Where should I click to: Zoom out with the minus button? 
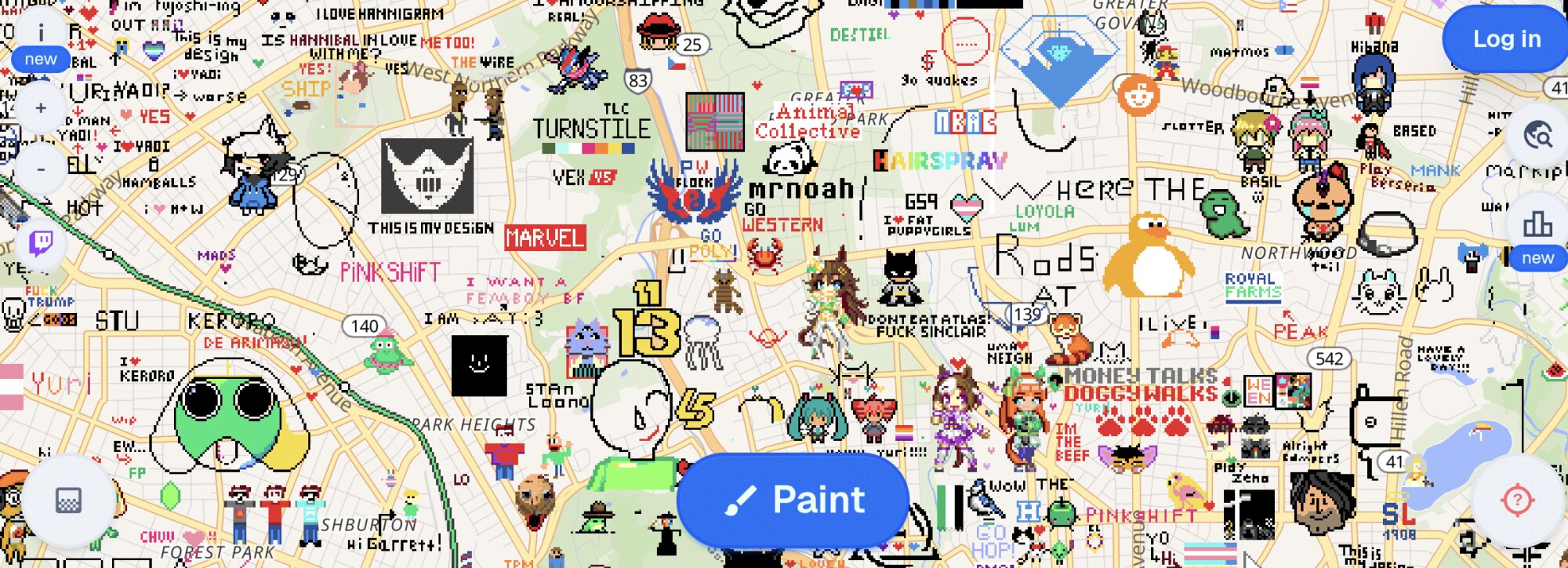pos(41,169)
